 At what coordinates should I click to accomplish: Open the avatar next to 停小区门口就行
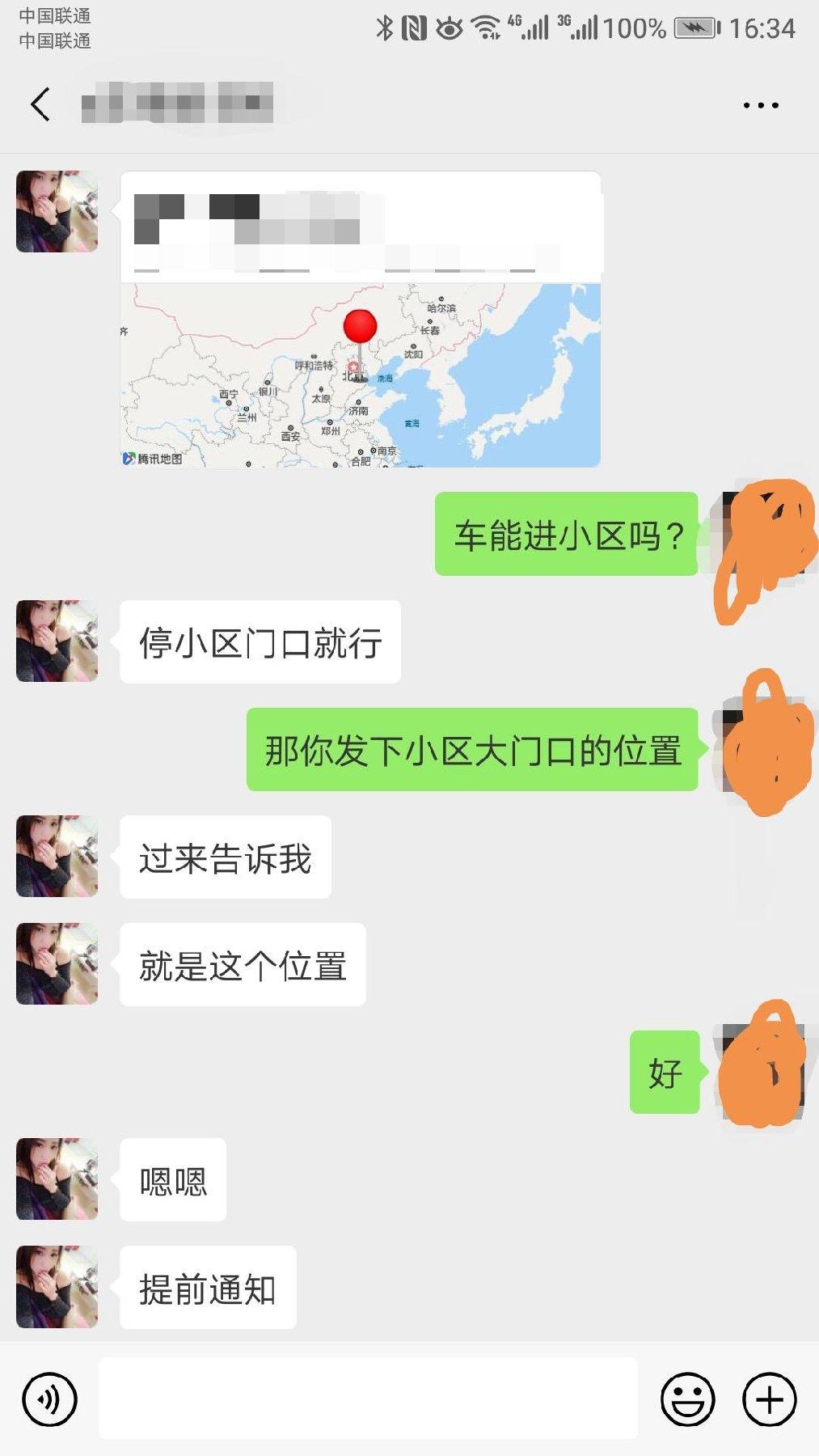(57, 641)
